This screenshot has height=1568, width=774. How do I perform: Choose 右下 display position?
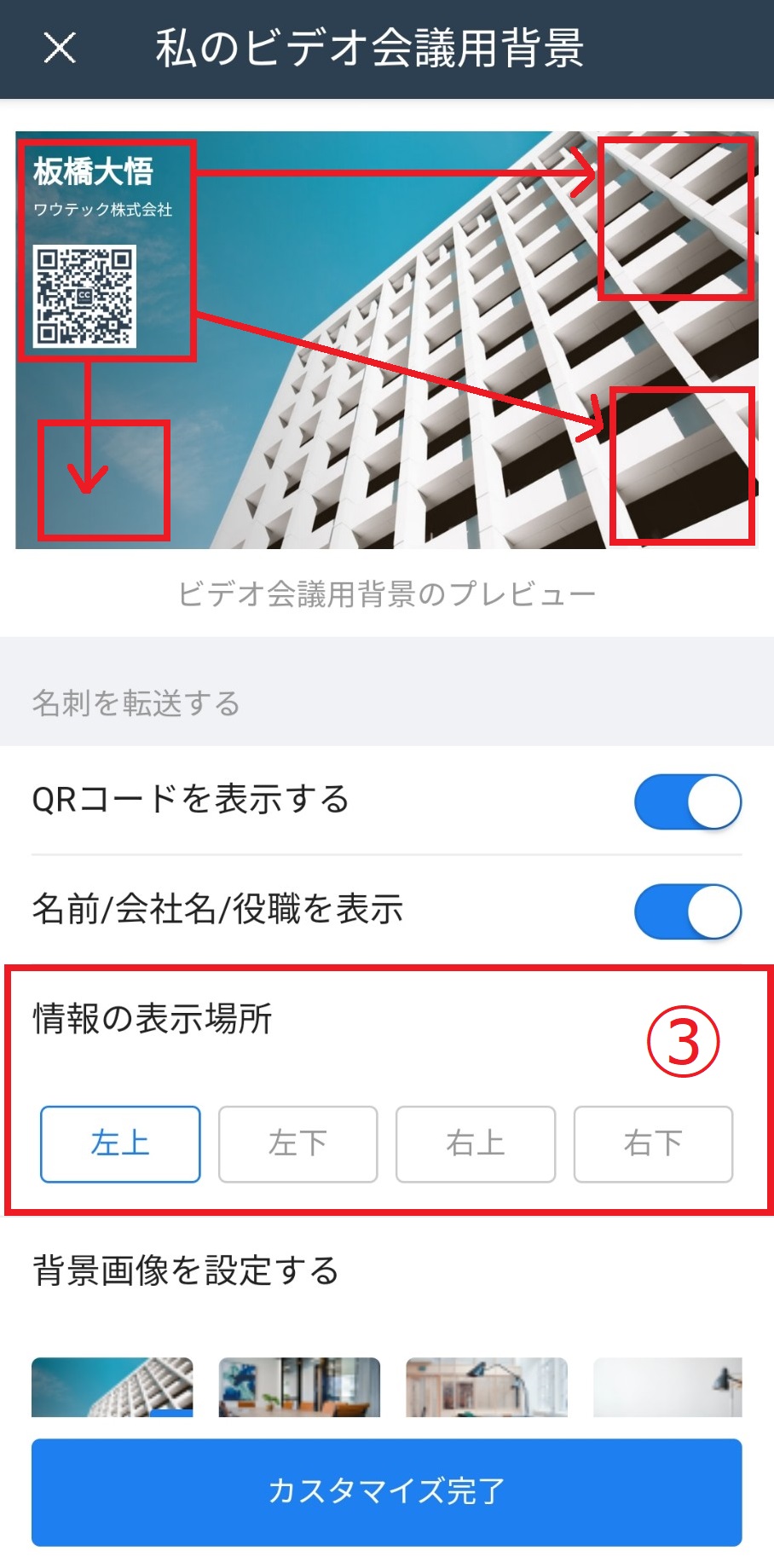click(653, 1144)
